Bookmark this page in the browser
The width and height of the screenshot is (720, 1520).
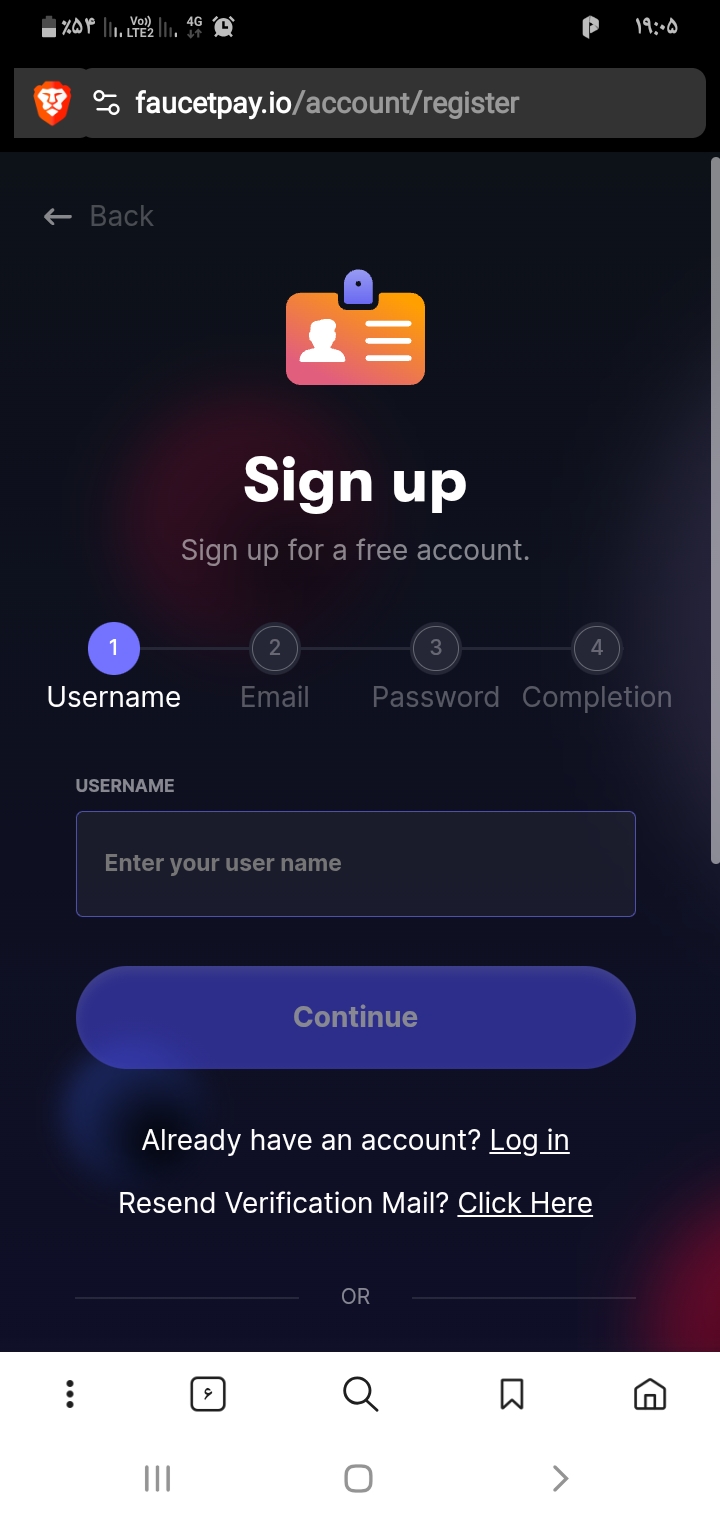pyautogui.click(x=511, y=1394)
